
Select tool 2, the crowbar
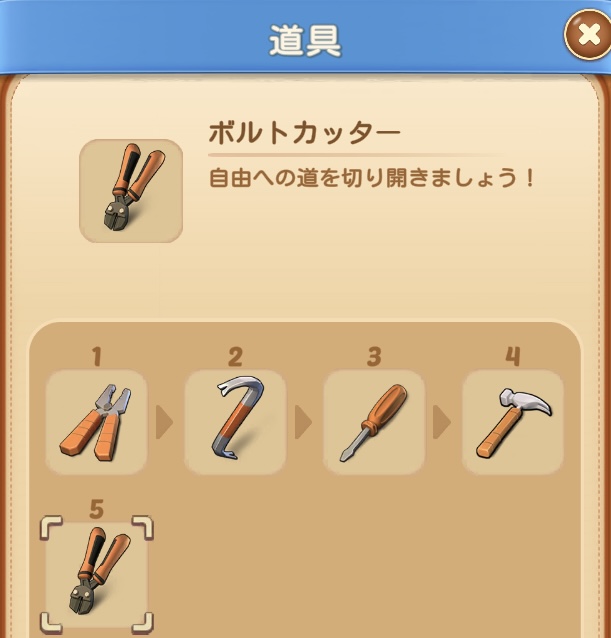236,422
